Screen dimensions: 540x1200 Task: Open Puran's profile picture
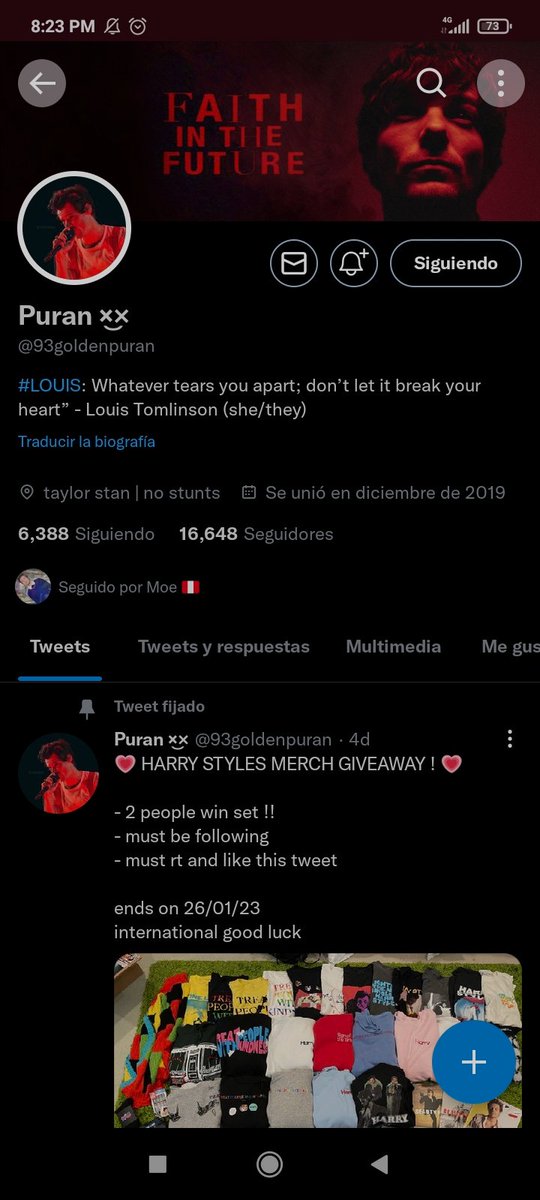click(x=75, y=229)
